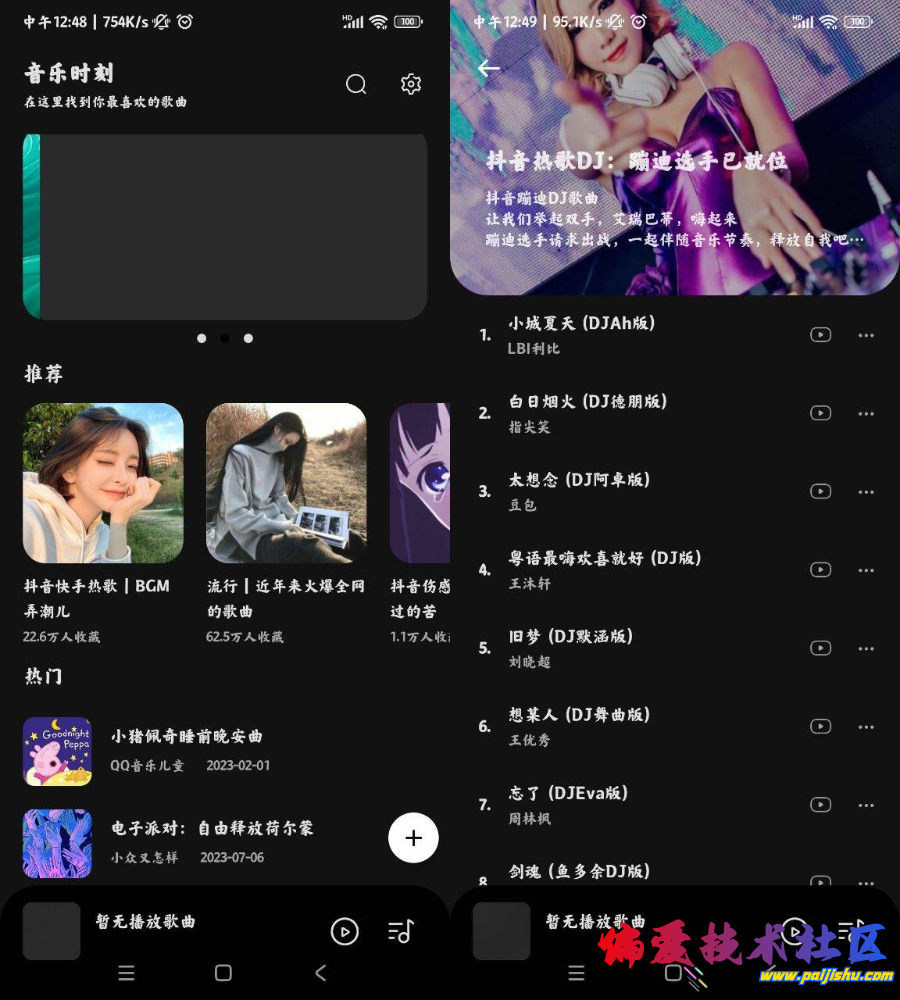
Task: Open video for 白日烟火 (DJ德朋版)
Action: pos(821,413)
